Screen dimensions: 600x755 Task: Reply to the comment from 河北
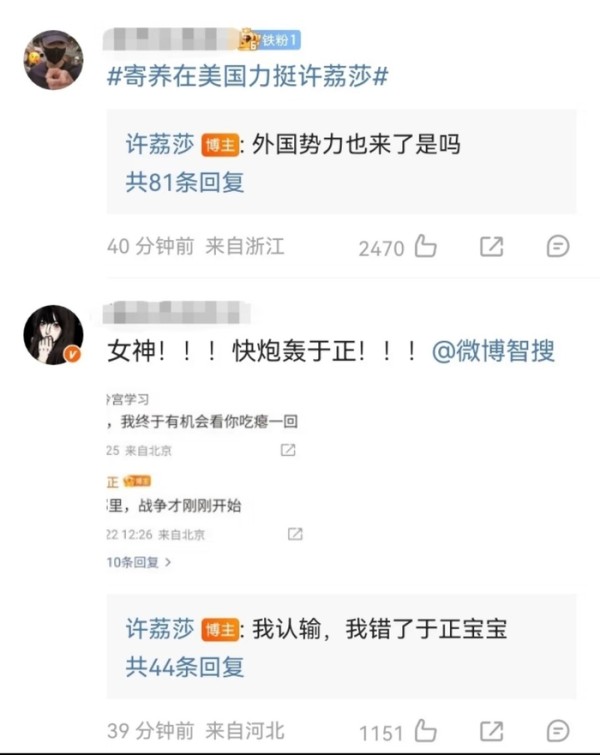pyautogui.click(x=558, y=731)
